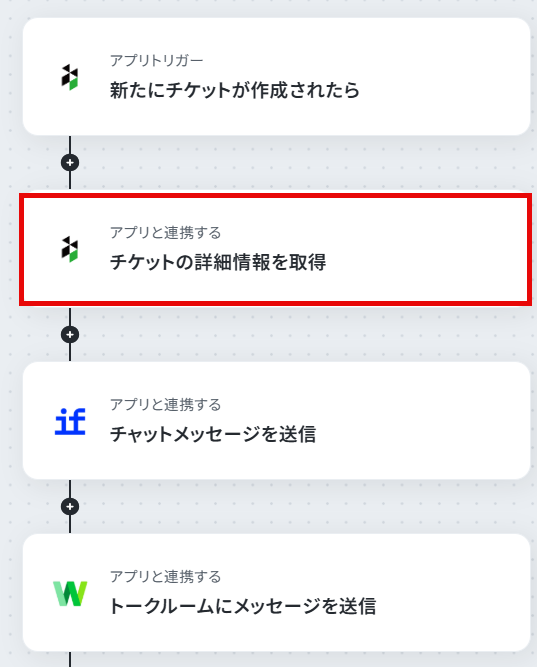Open the 新たにチケットが作成されたら trigger card
Image resolution: width=537 pixels, height=667 pixels.
[x=277, y=77]
